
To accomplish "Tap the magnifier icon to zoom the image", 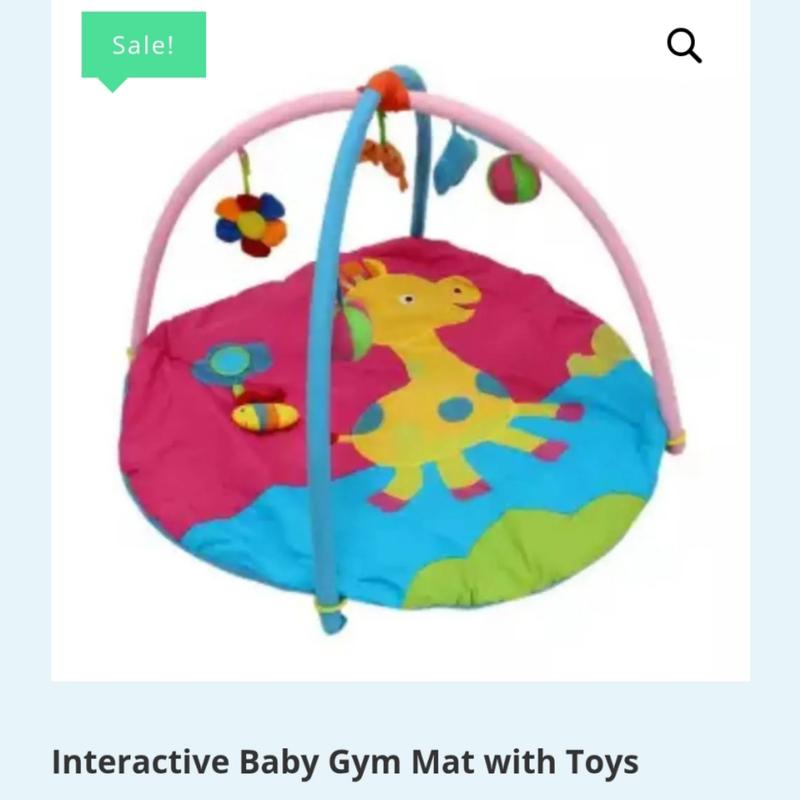I will point(684,46).
